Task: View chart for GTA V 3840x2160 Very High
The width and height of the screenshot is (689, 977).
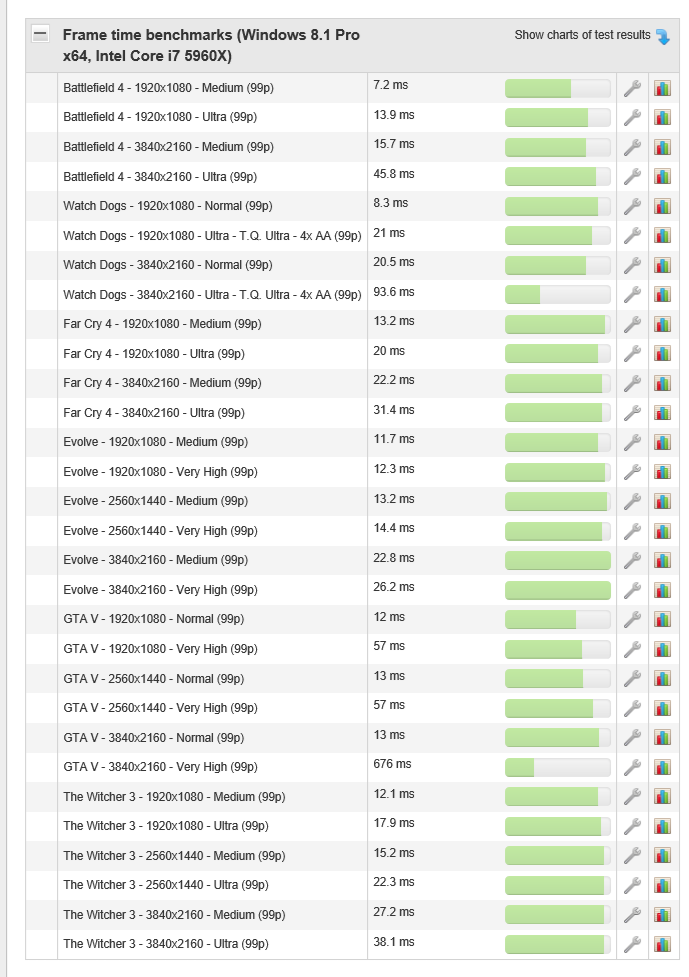Action: tap(662, 767)
